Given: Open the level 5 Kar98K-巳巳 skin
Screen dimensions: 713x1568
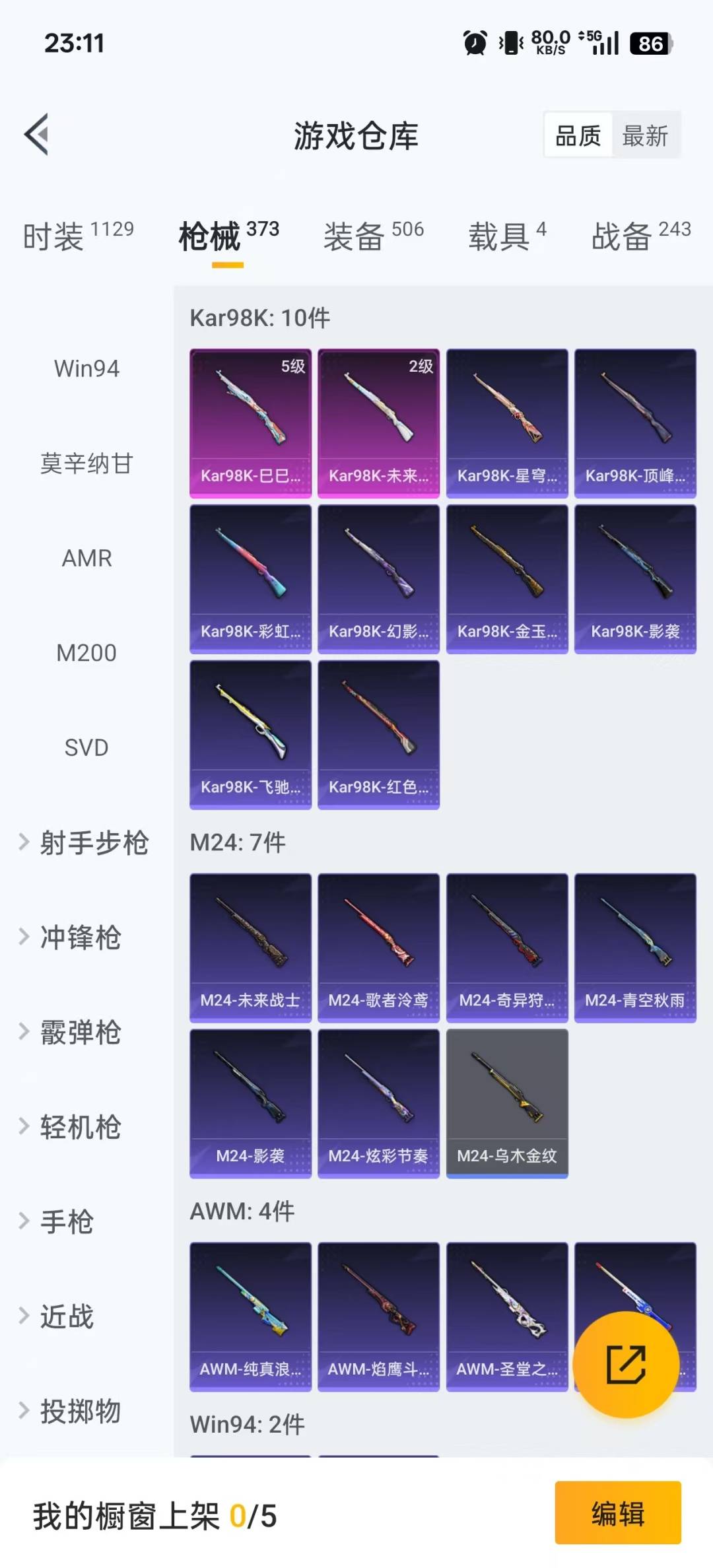Looking at the screenshot, I should click(250, 423).
